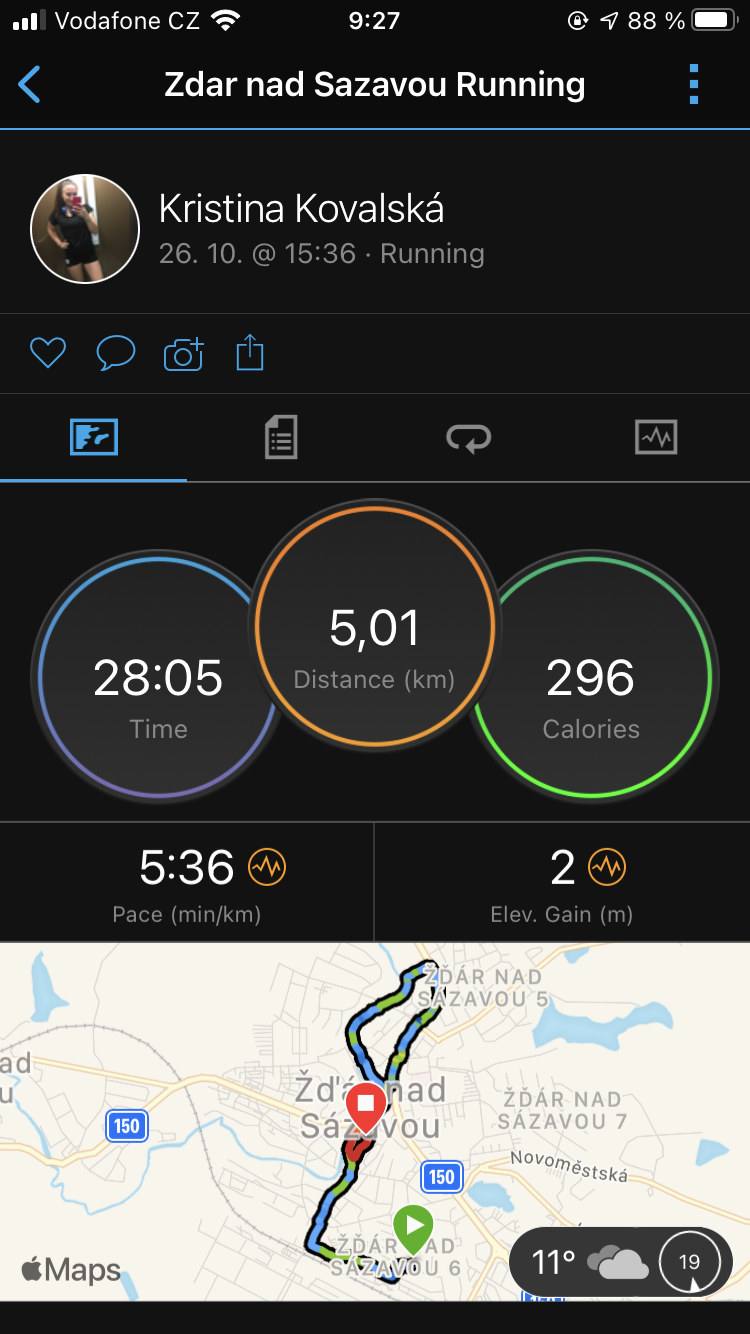This screenshot has height=1334, width=750.
Task: Open Kristina Kovalská's profile picture
Action: (85, 229)
